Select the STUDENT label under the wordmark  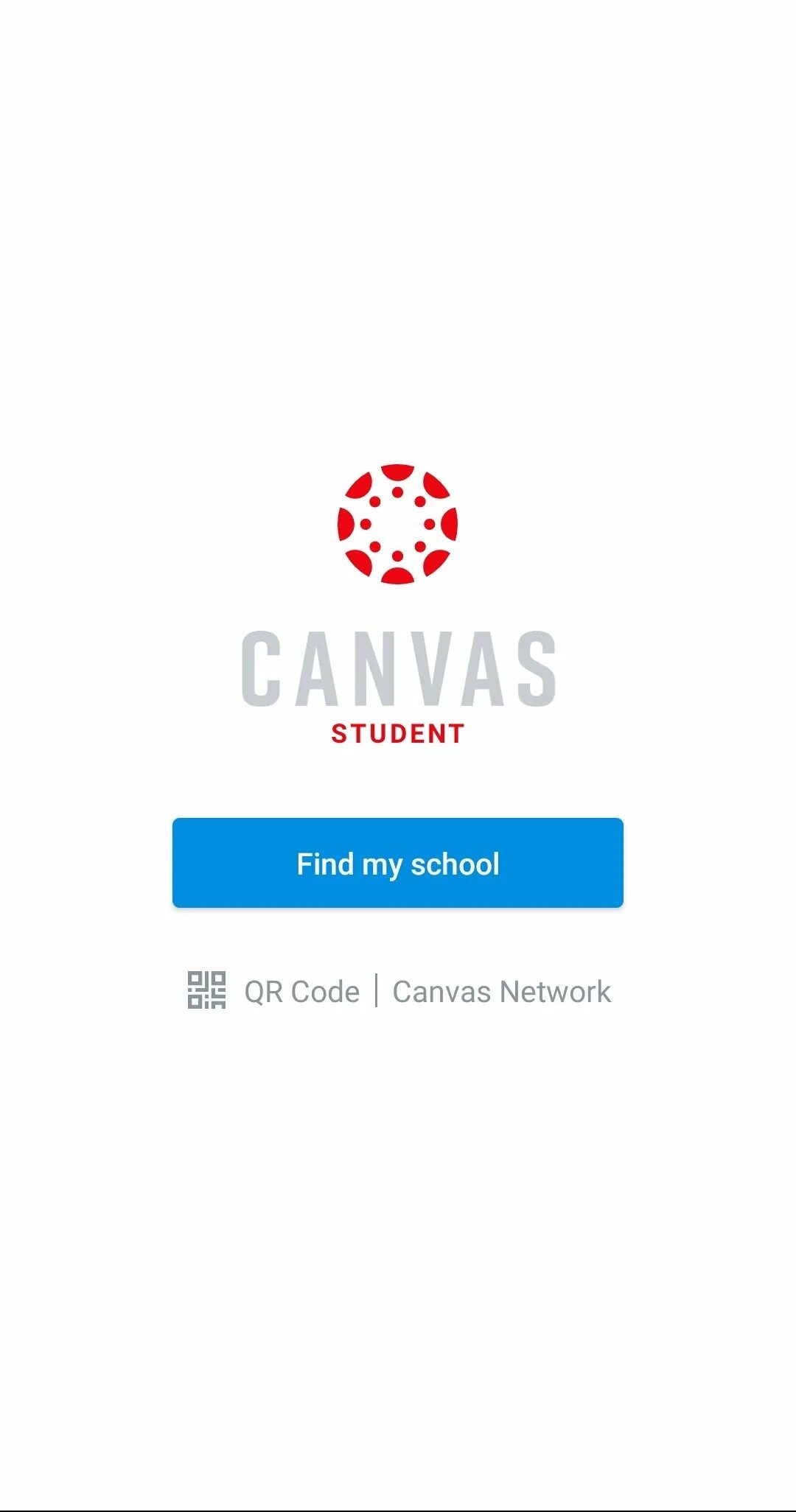tap(397, 733)
